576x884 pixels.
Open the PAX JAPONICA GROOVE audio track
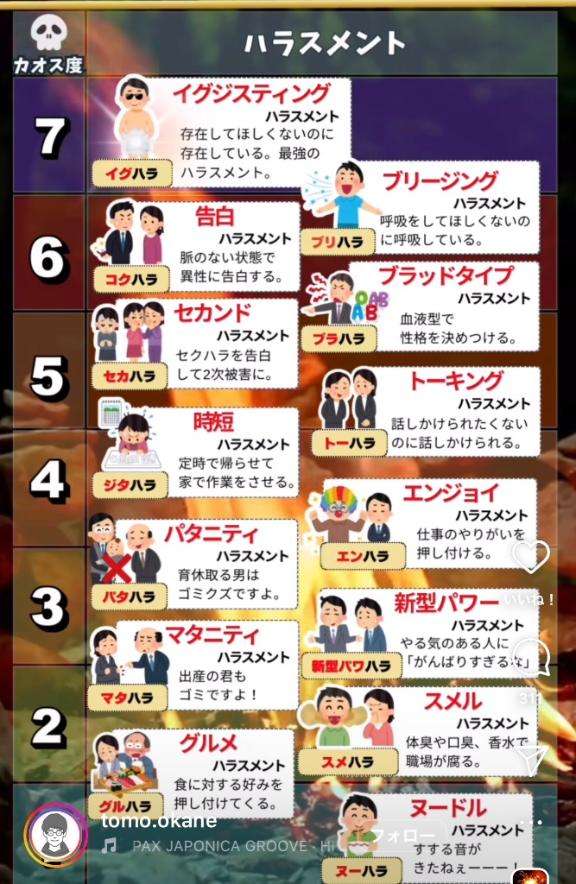coord(225,846)
